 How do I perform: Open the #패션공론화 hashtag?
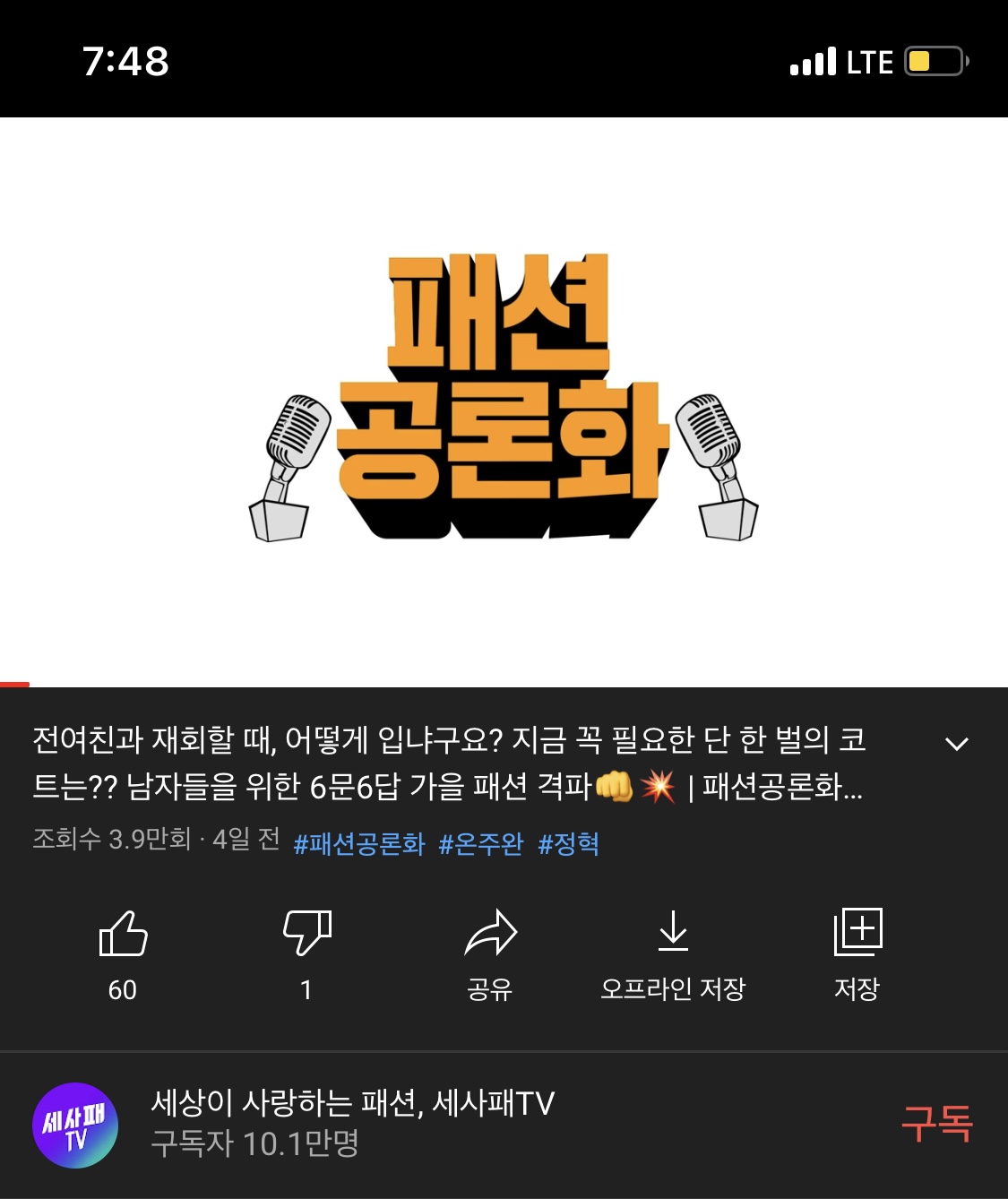tap(358, 843)
